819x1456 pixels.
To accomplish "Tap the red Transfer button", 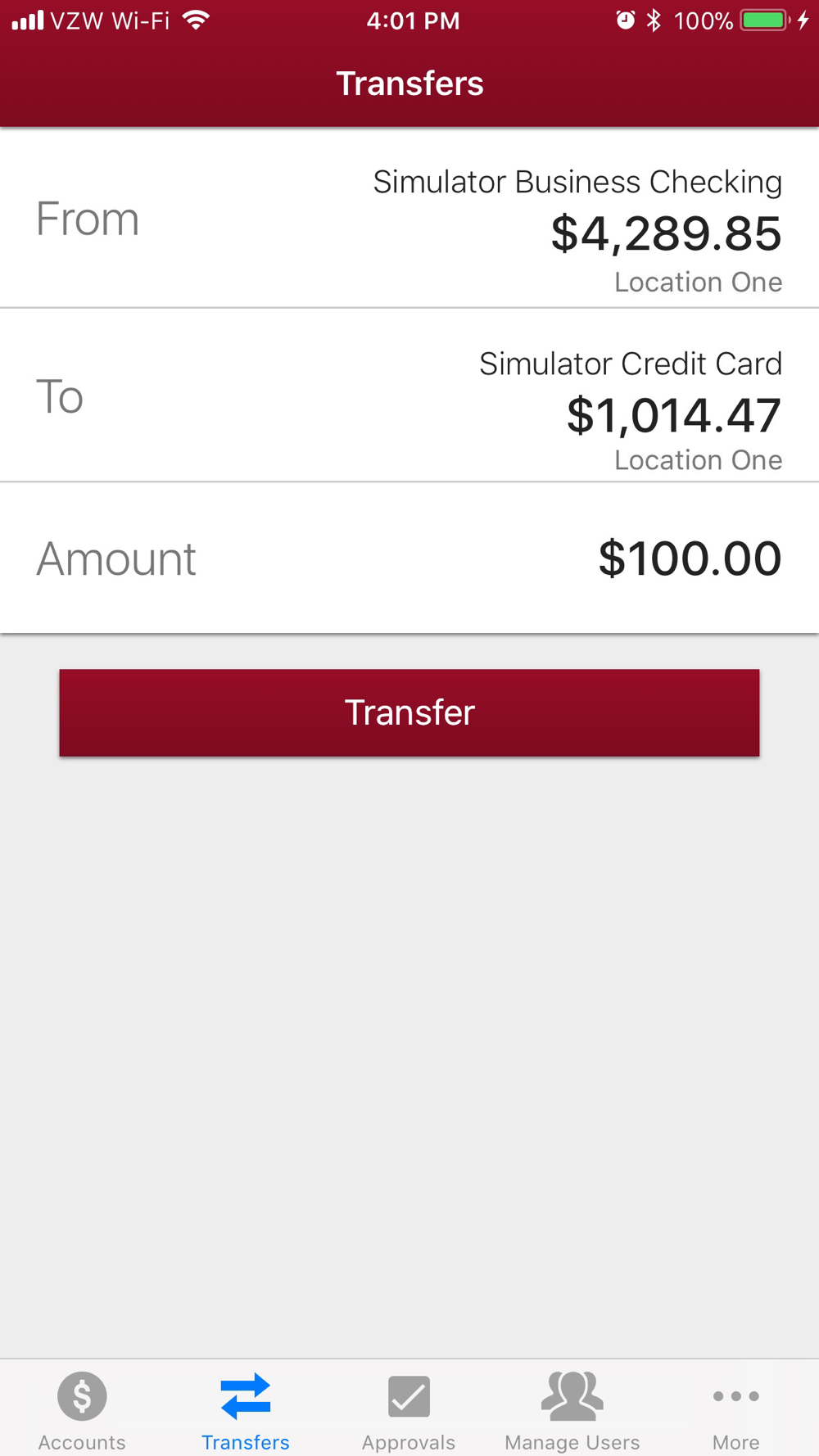I will [x=409, y=712].
